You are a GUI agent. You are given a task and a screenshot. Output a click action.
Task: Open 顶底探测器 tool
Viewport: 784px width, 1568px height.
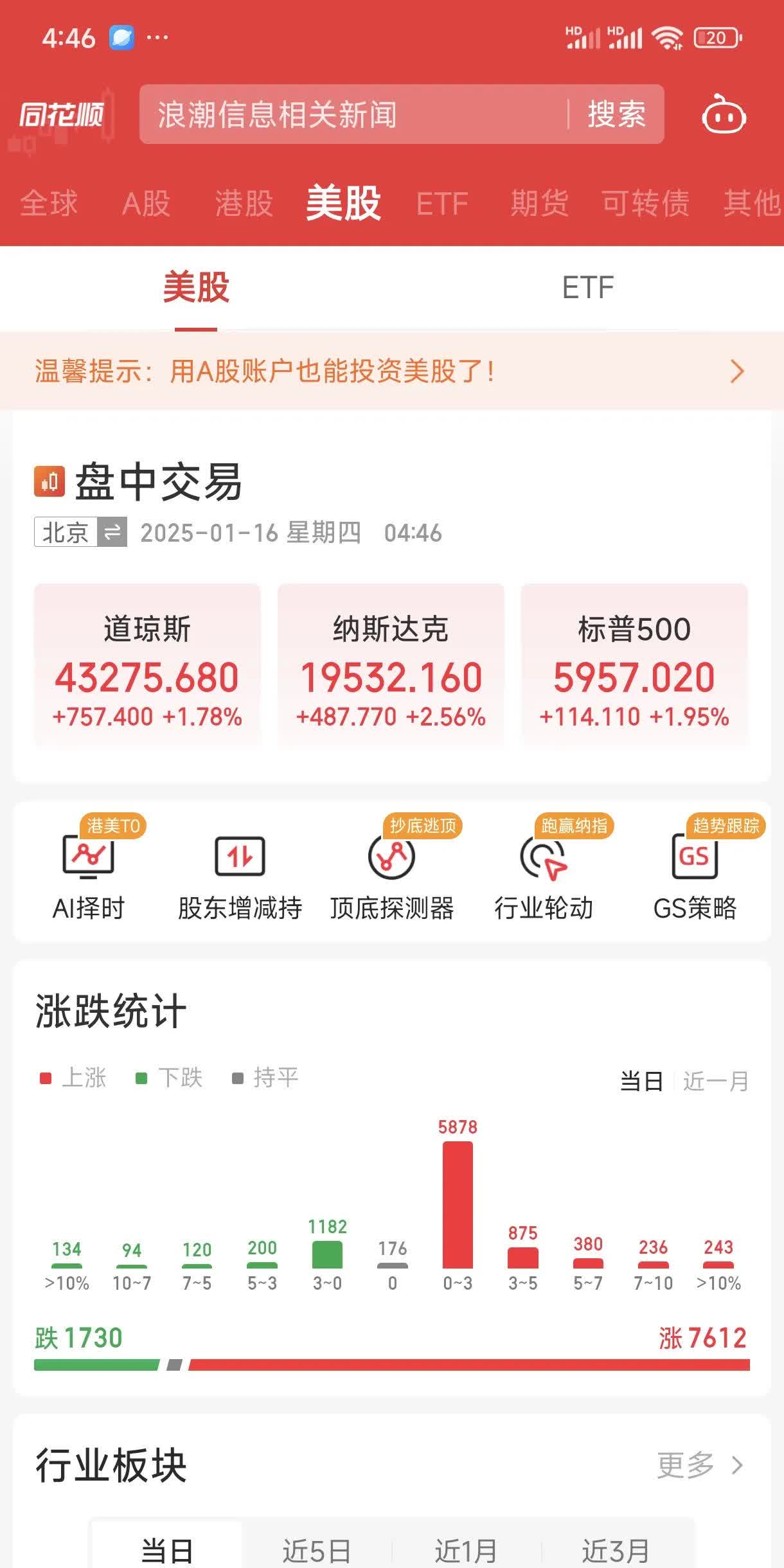pyautogui.click(x=391, y=874)
